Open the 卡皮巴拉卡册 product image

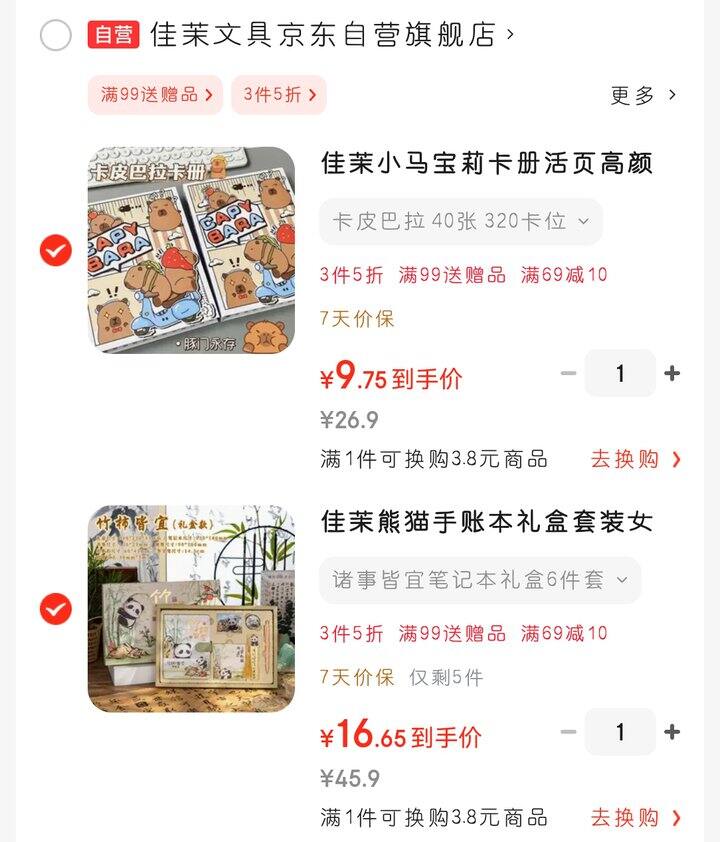(191, 250)
